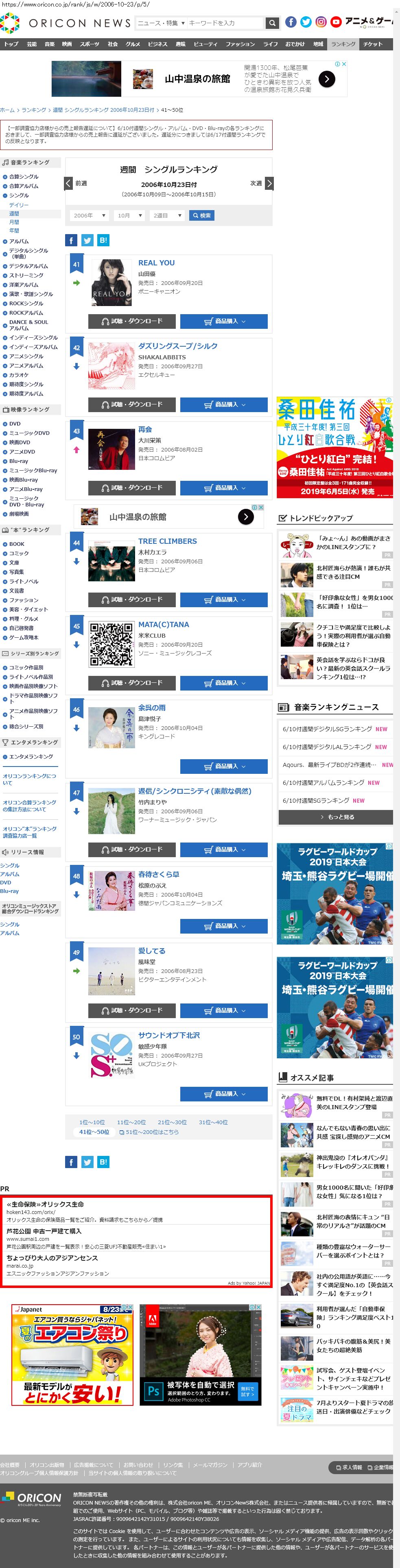Open 月間 singles ranking link

(14, 222)
